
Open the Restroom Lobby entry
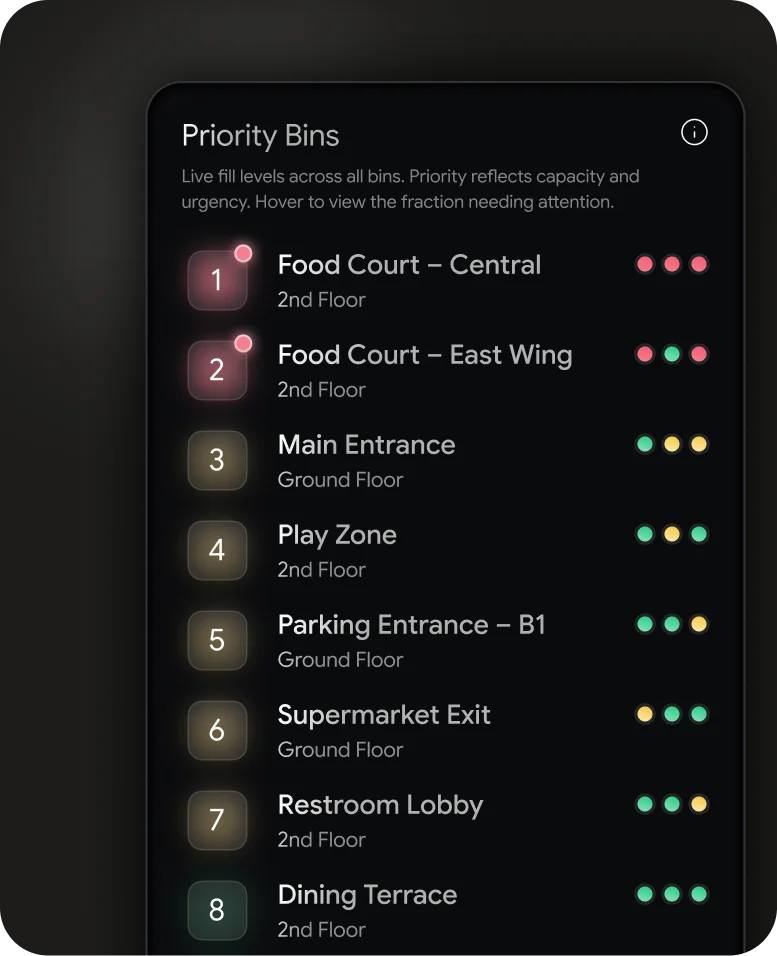coord(380,805)
